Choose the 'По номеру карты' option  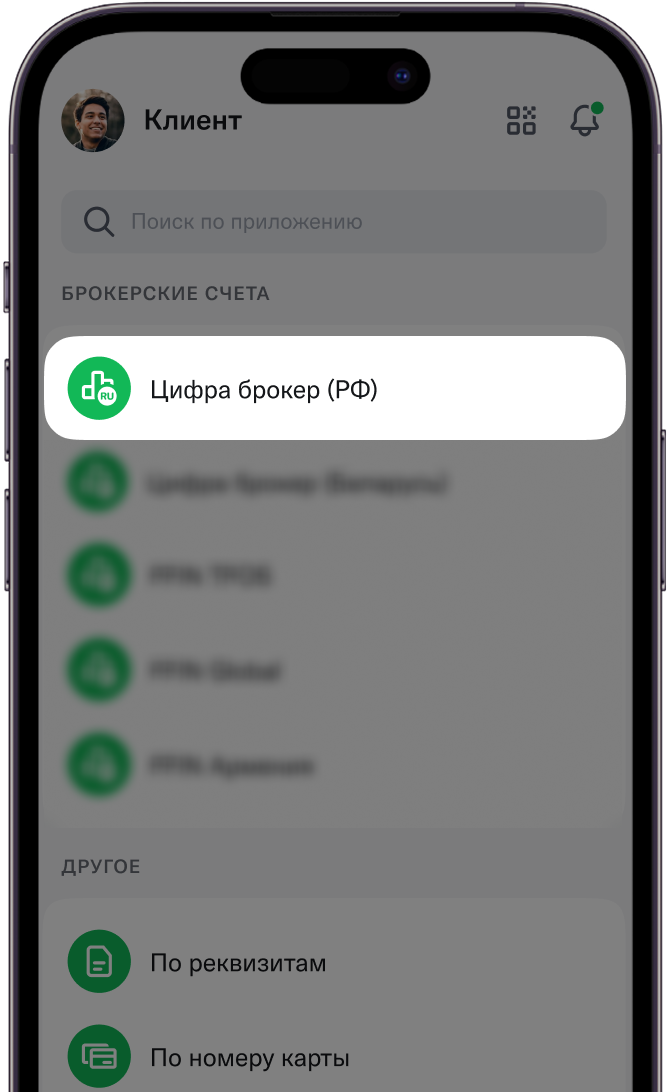point(335,1056)
